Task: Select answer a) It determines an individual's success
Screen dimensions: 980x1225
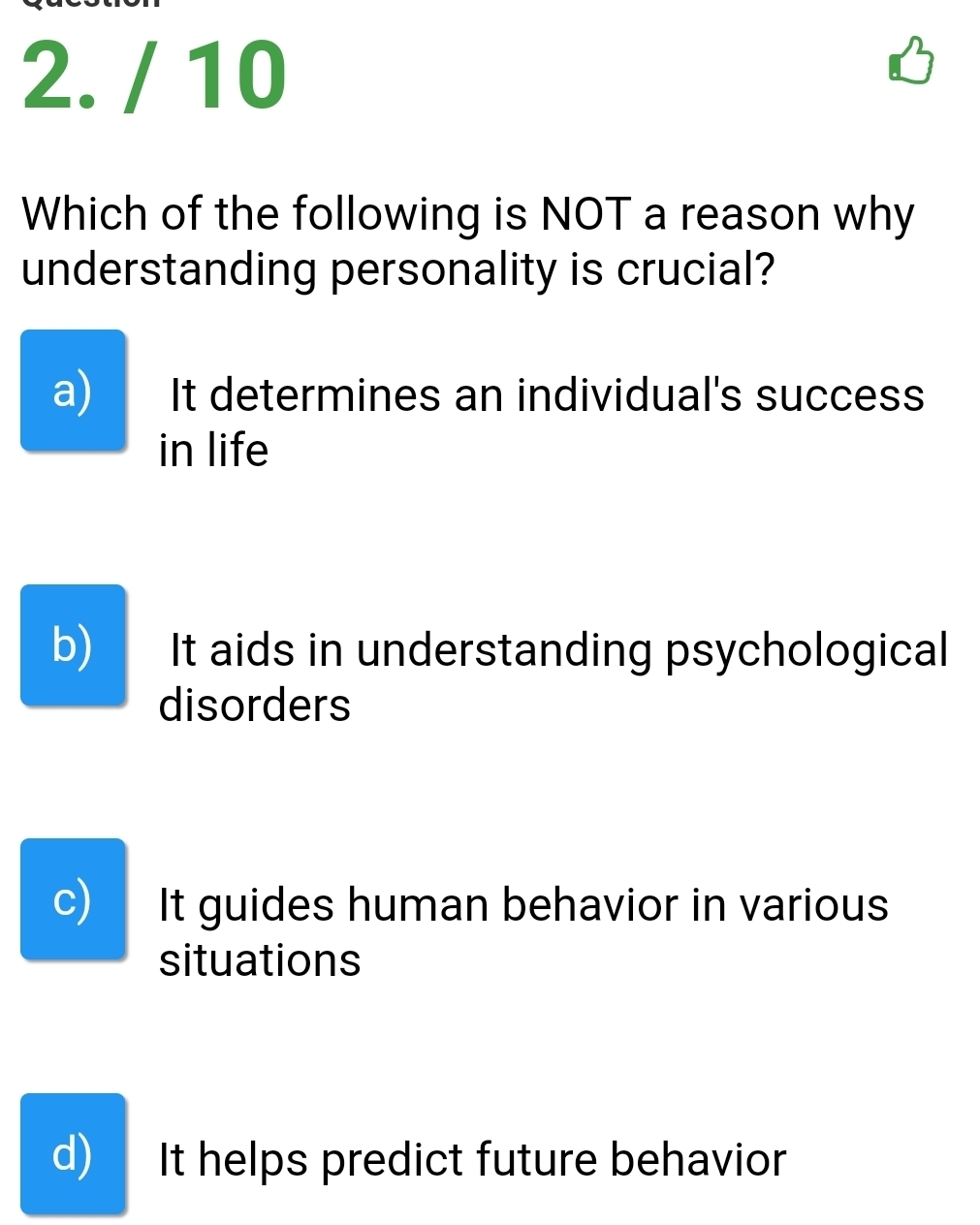Action: pyautogui.click(x=74, y=392)
